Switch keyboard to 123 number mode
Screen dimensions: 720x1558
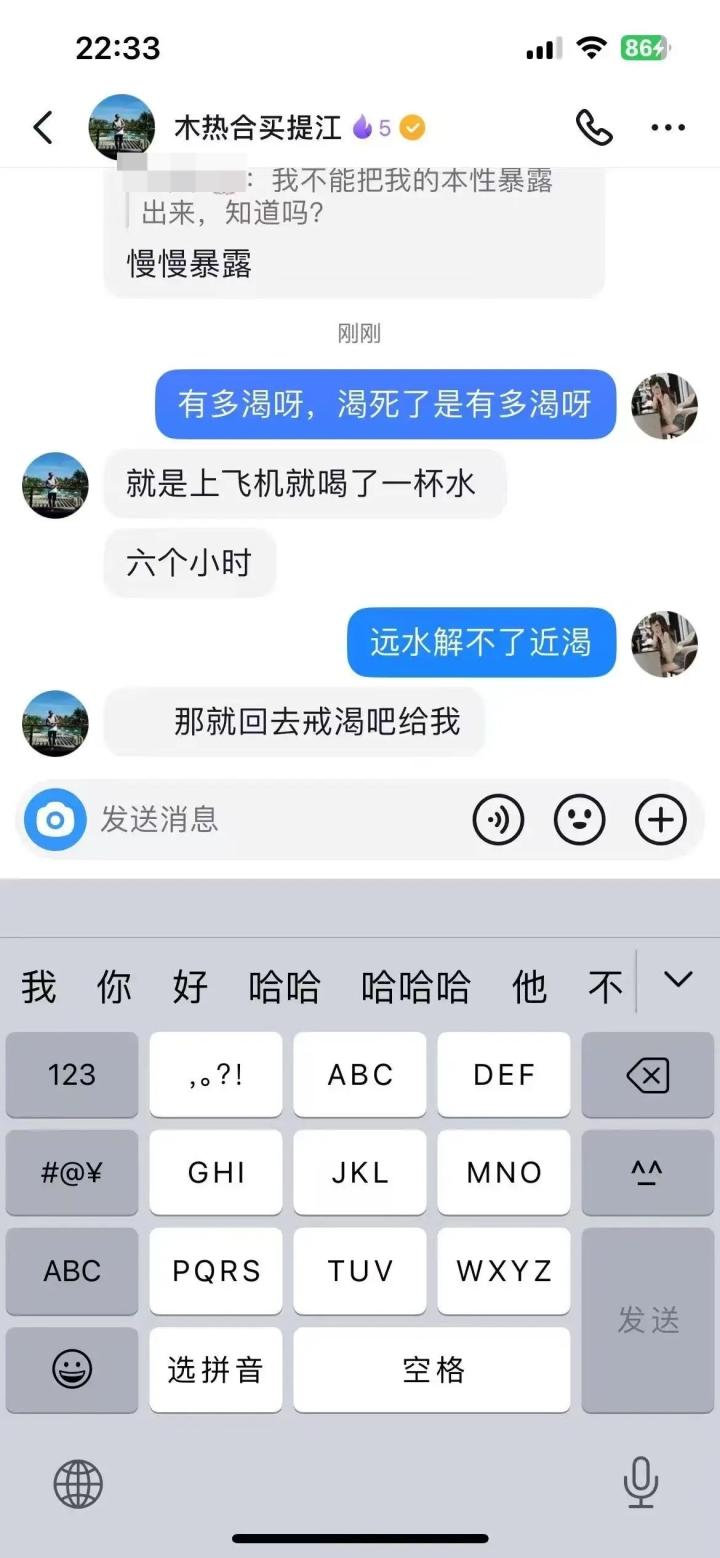[x=72, y=1075]
